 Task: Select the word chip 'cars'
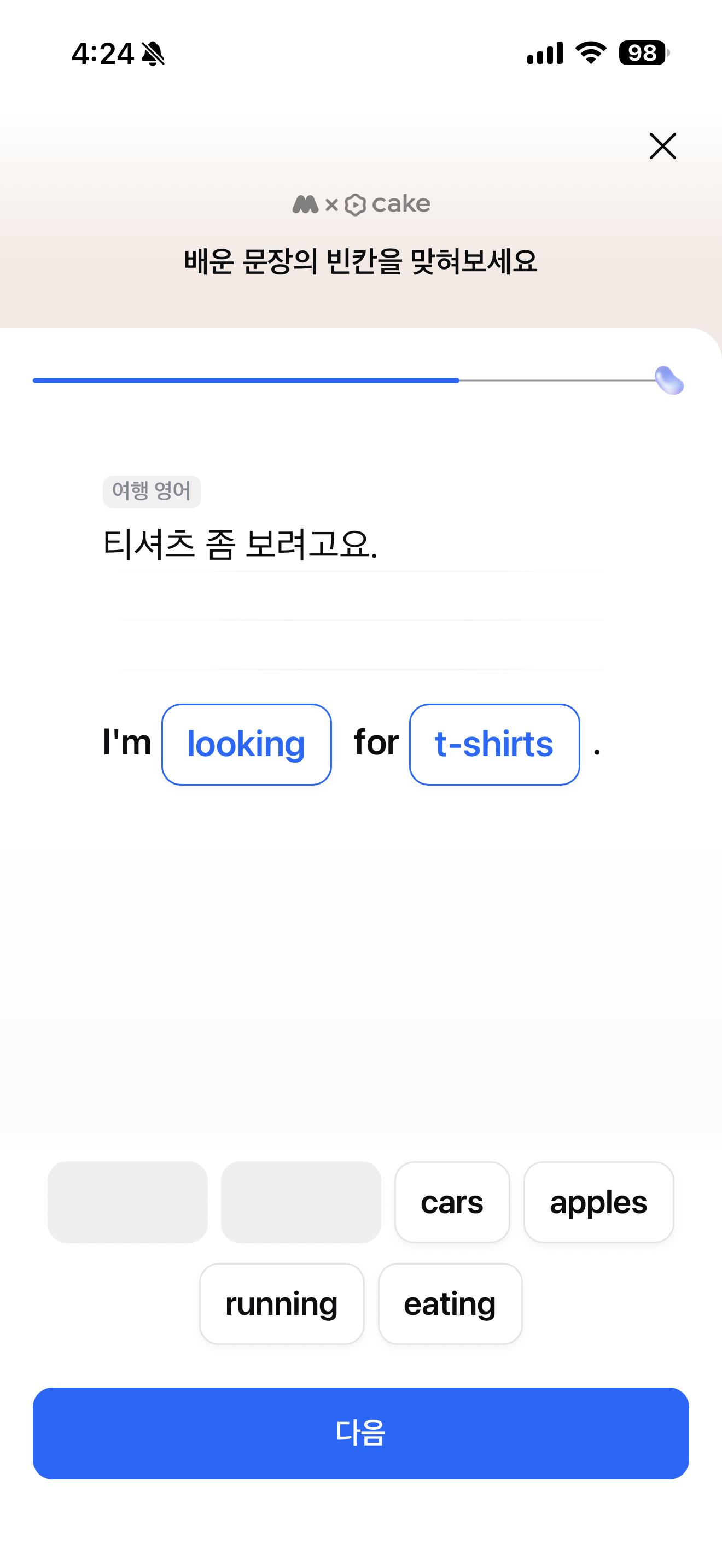tap(452, 1202)
